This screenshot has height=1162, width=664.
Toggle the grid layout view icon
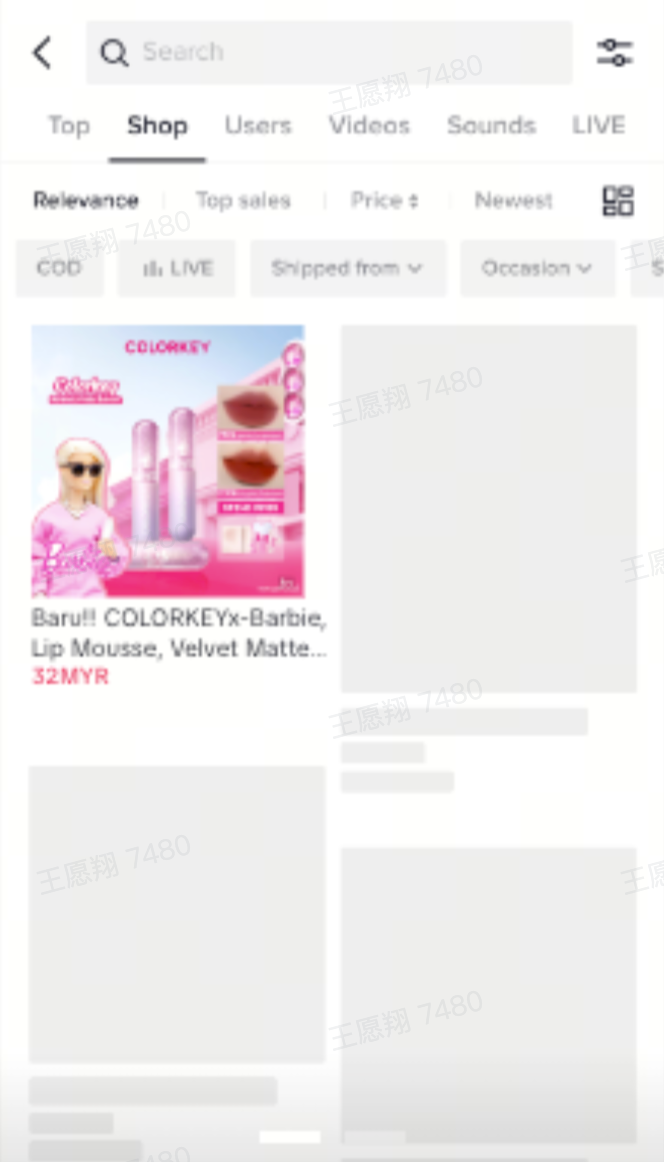click(x=618, y=201)
